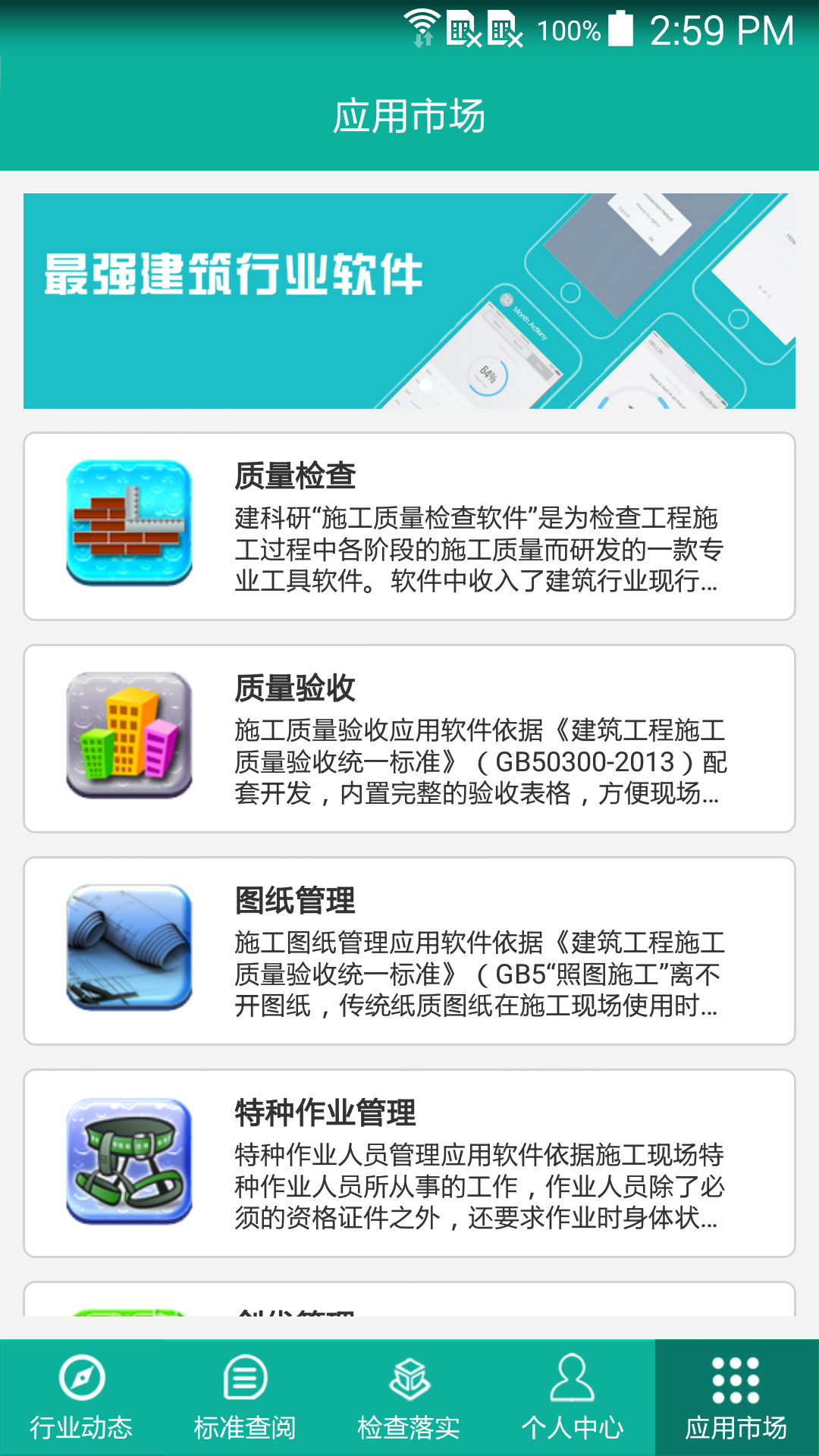Screen dimensions: 819x1456
Task: Tap the battery indicator in the status bar
Action: 620,30
